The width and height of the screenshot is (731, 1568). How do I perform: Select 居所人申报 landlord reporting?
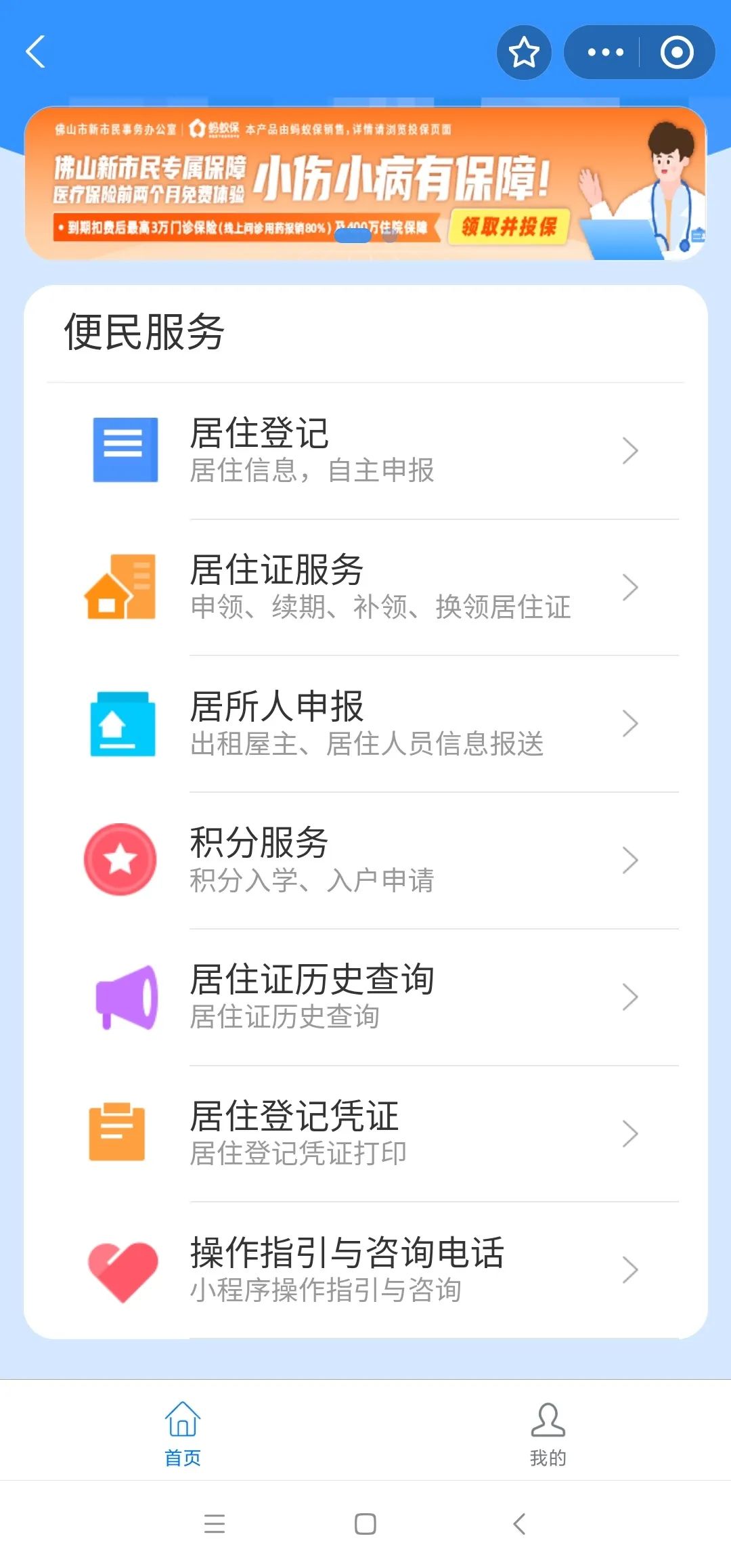[x=365, y=724]
